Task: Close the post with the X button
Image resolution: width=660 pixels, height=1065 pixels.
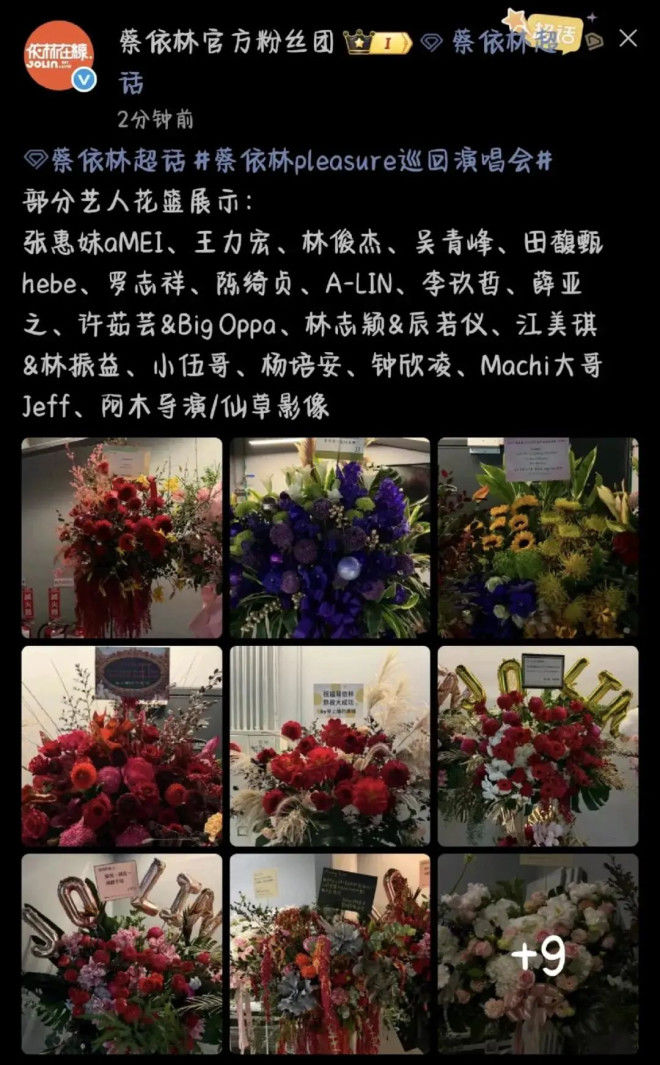Action: point(628,39)
